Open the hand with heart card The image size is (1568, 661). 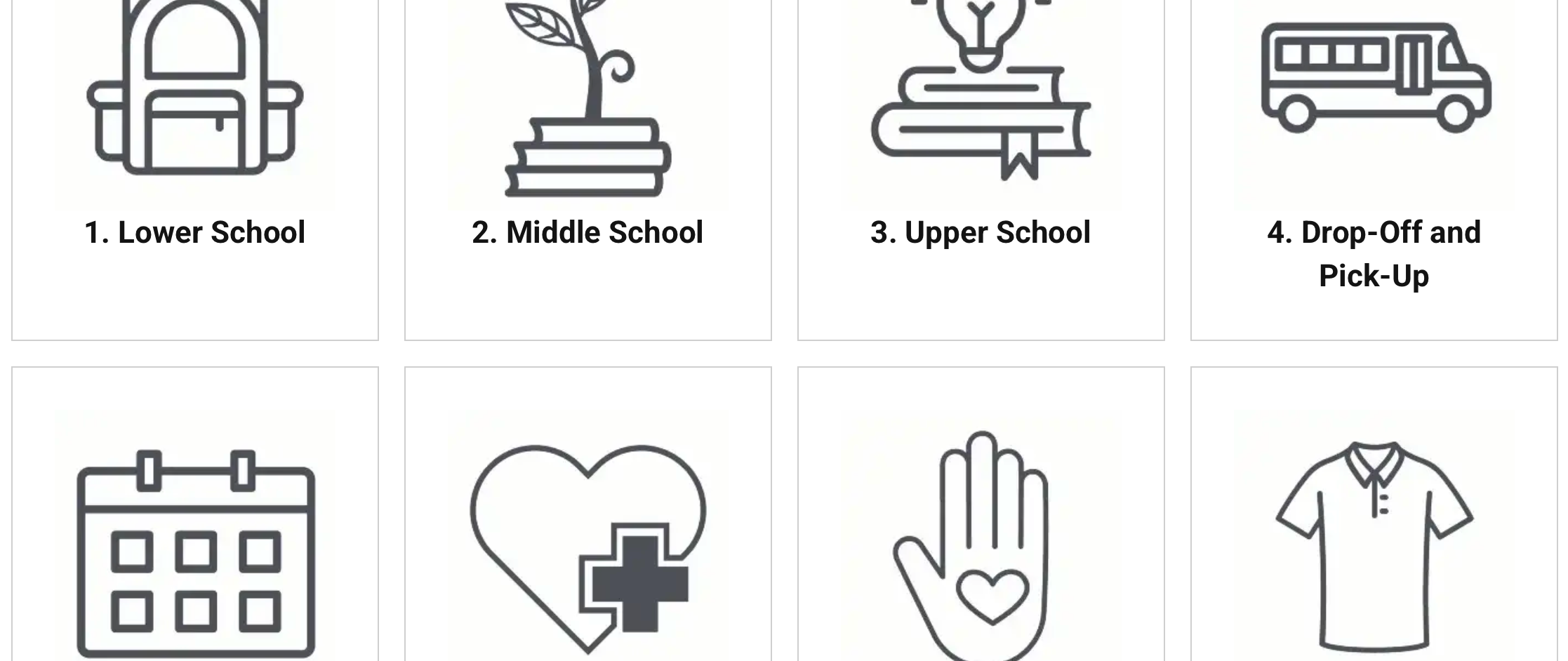coord(981,547)
